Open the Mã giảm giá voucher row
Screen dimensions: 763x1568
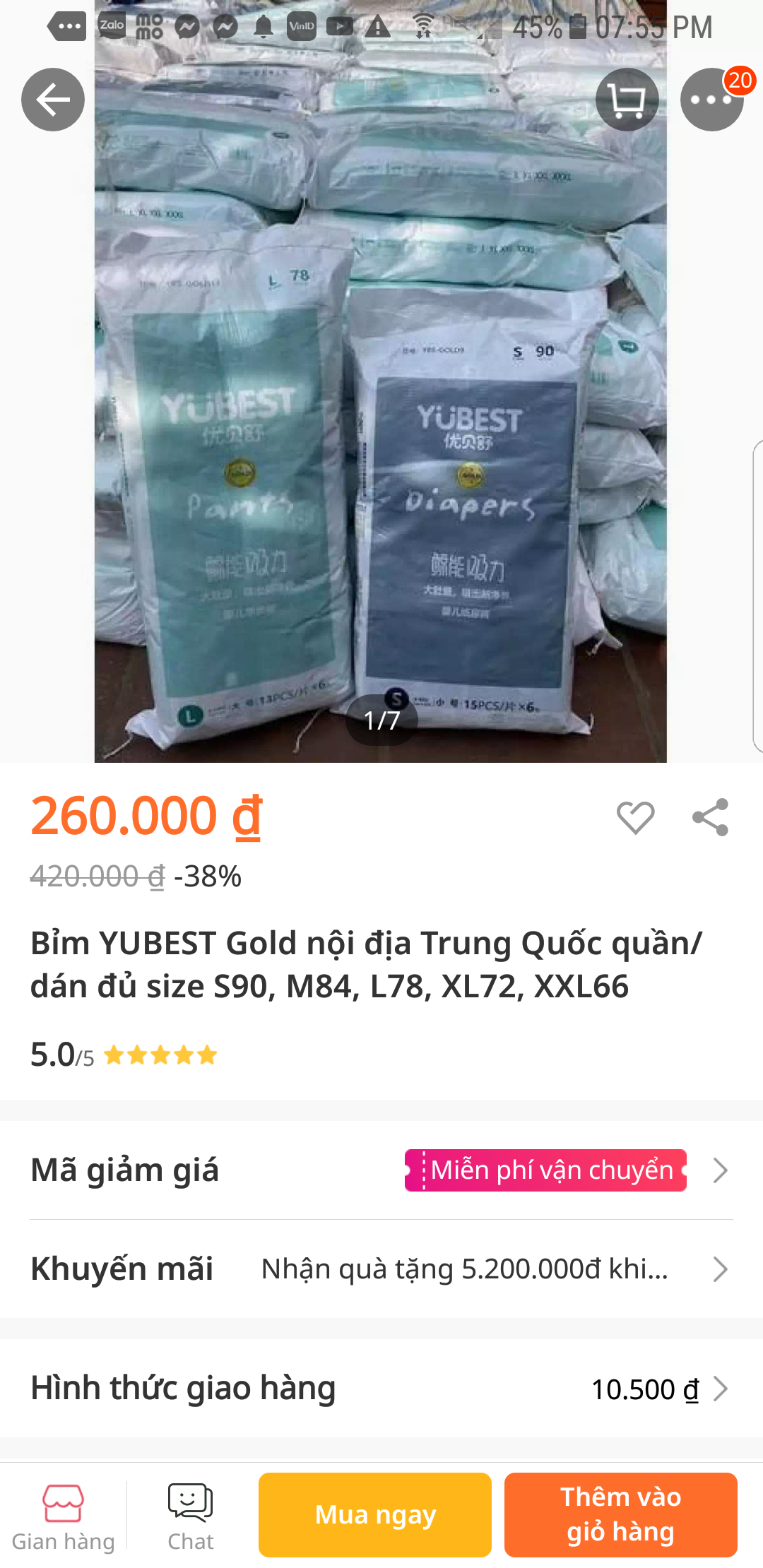[x=381, y=1170]
